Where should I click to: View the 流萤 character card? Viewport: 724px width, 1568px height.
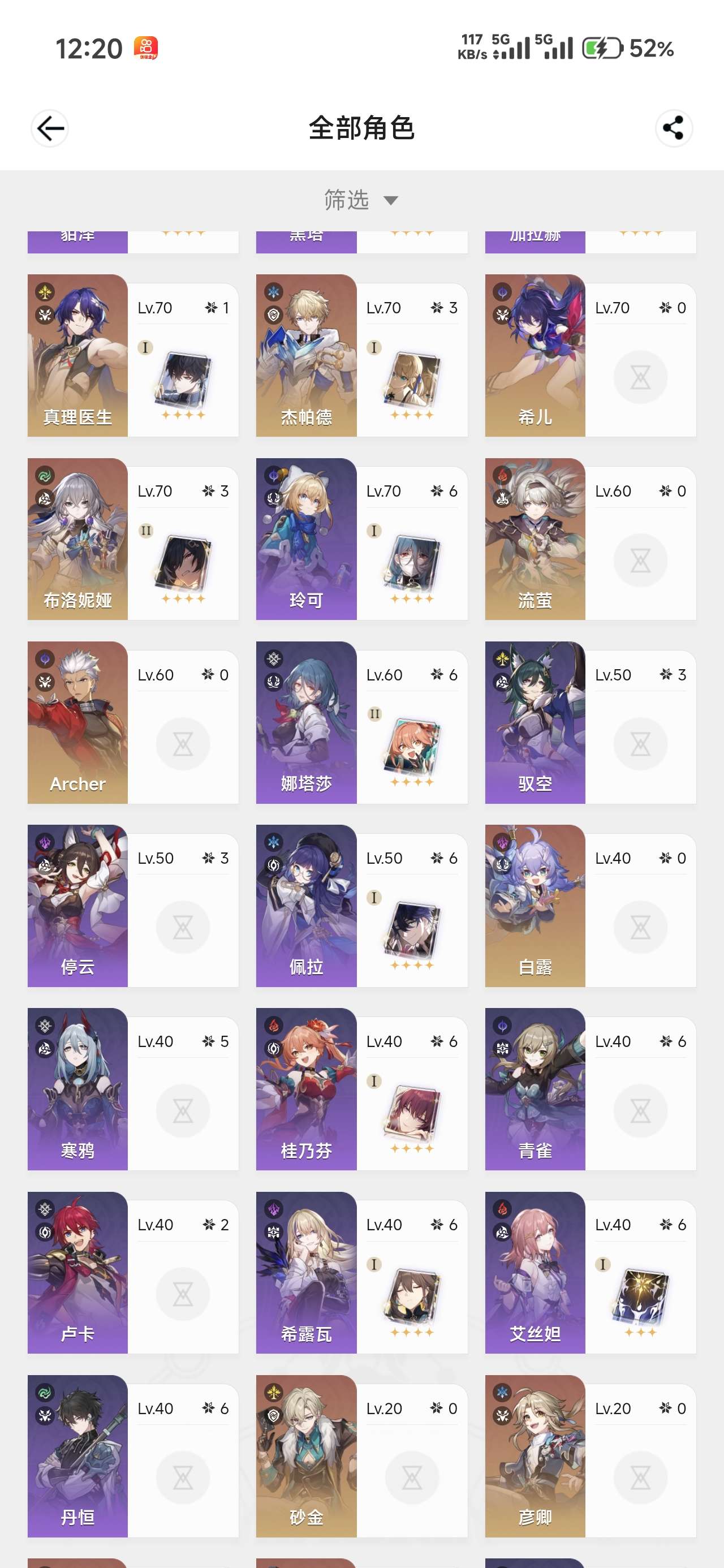(x=591, y=539)
